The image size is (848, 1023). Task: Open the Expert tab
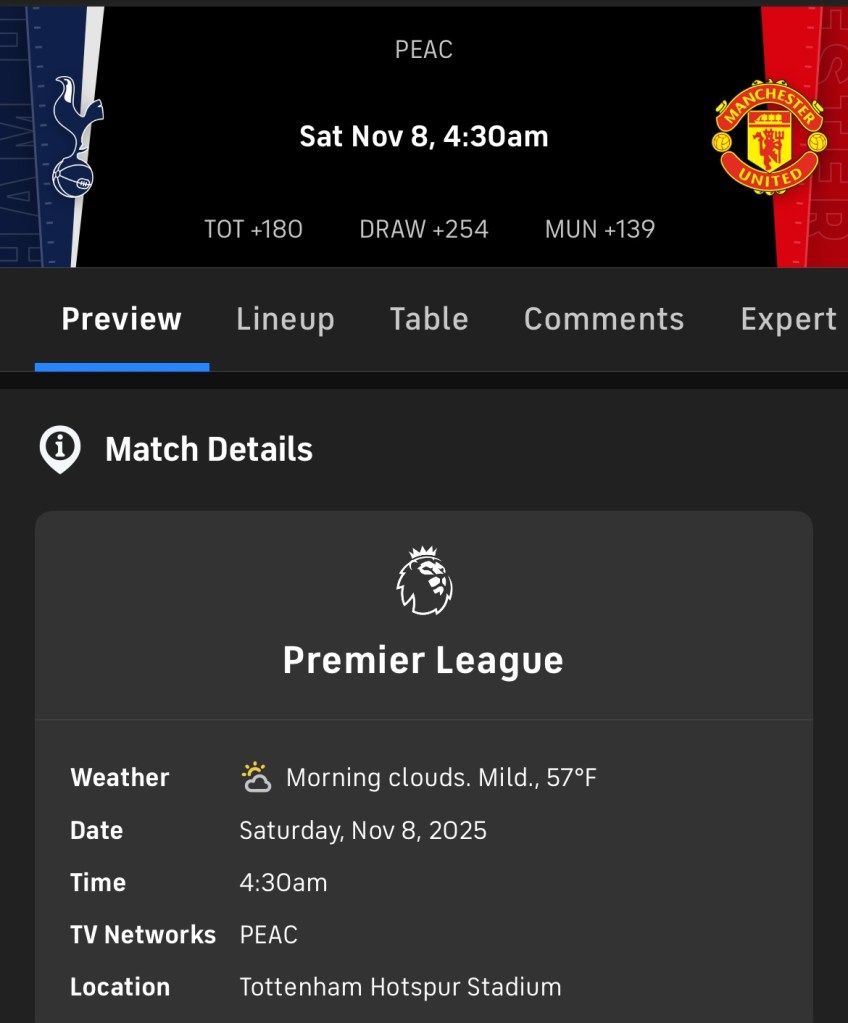[788, 319]
